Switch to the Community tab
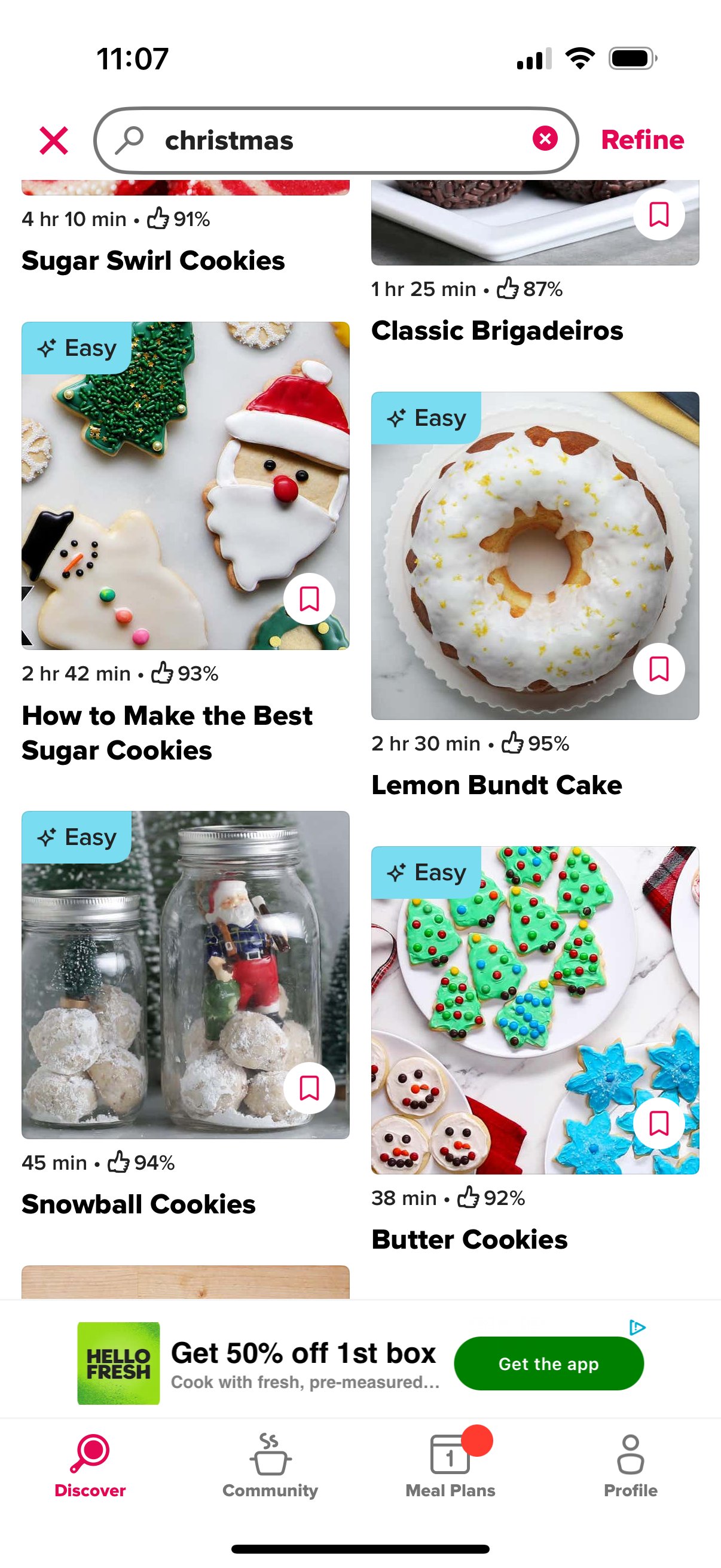The width and height of the screenshot is (721, 1568). 270,1465
